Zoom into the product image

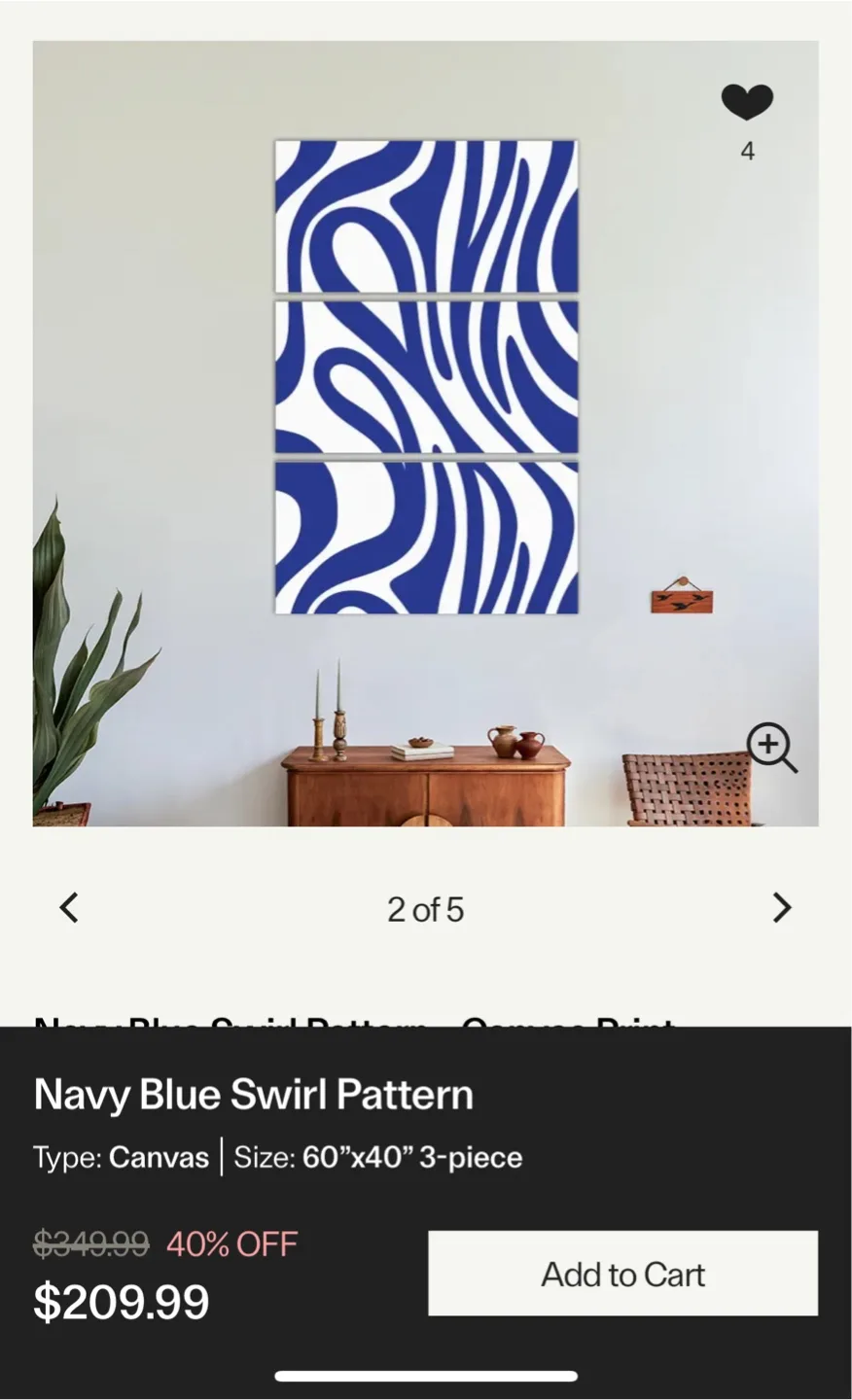click(x=771, y=747)
